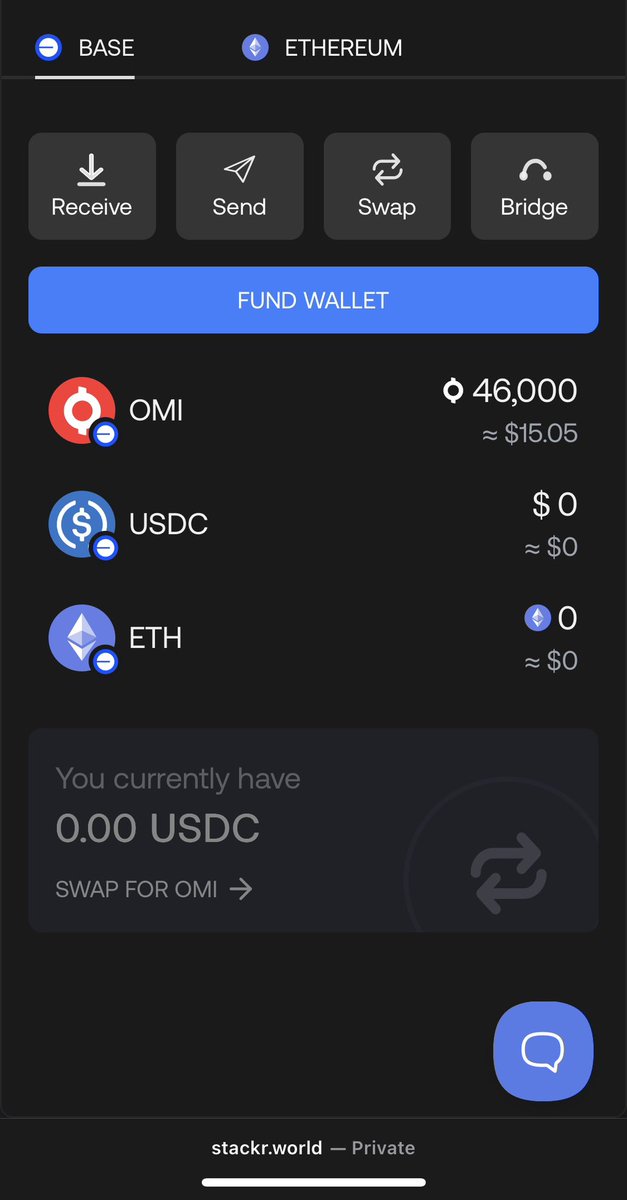Image resolution: width=627 pixels, height=1200 pixels.
Task: Tap the Send button
Action: point(239,186)
